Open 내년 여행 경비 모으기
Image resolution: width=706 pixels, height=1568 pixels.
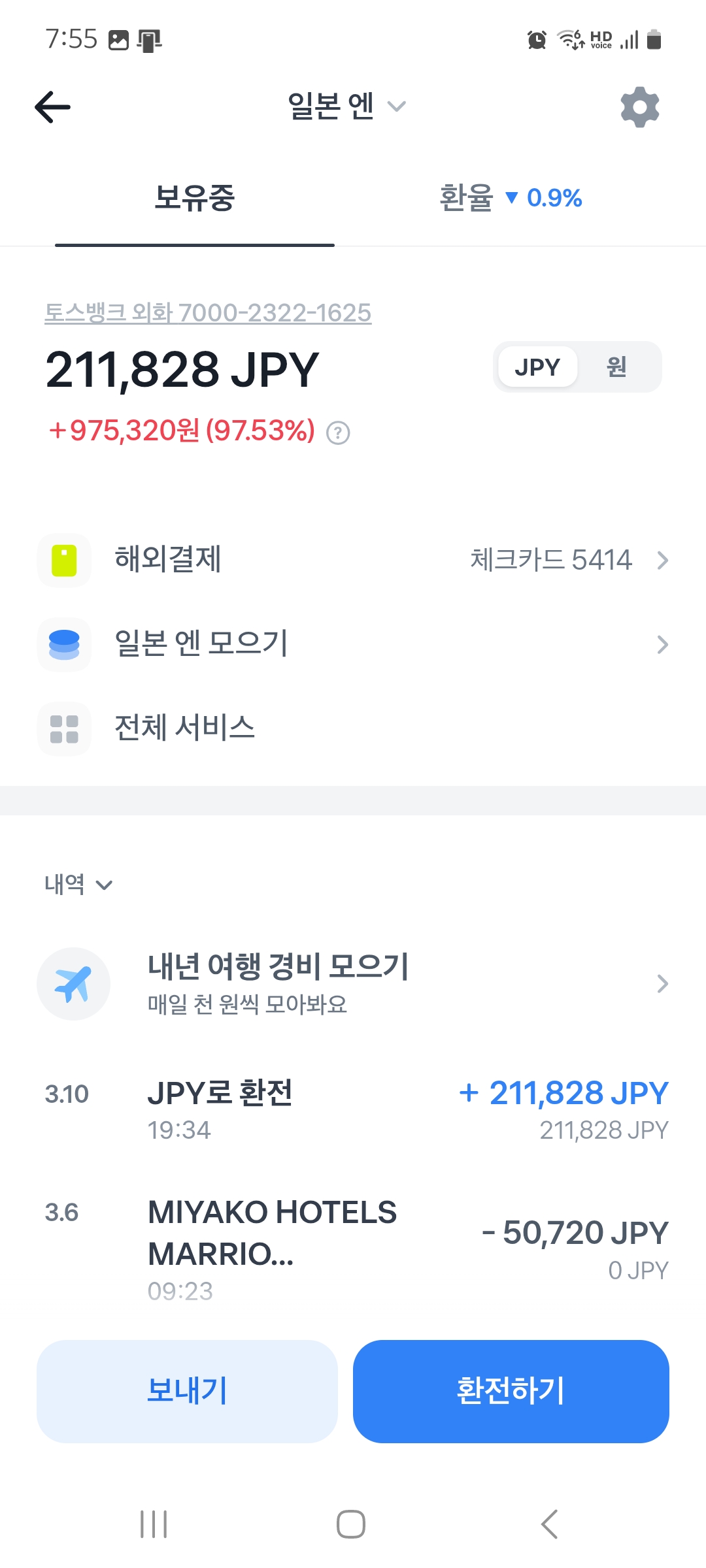353,983
